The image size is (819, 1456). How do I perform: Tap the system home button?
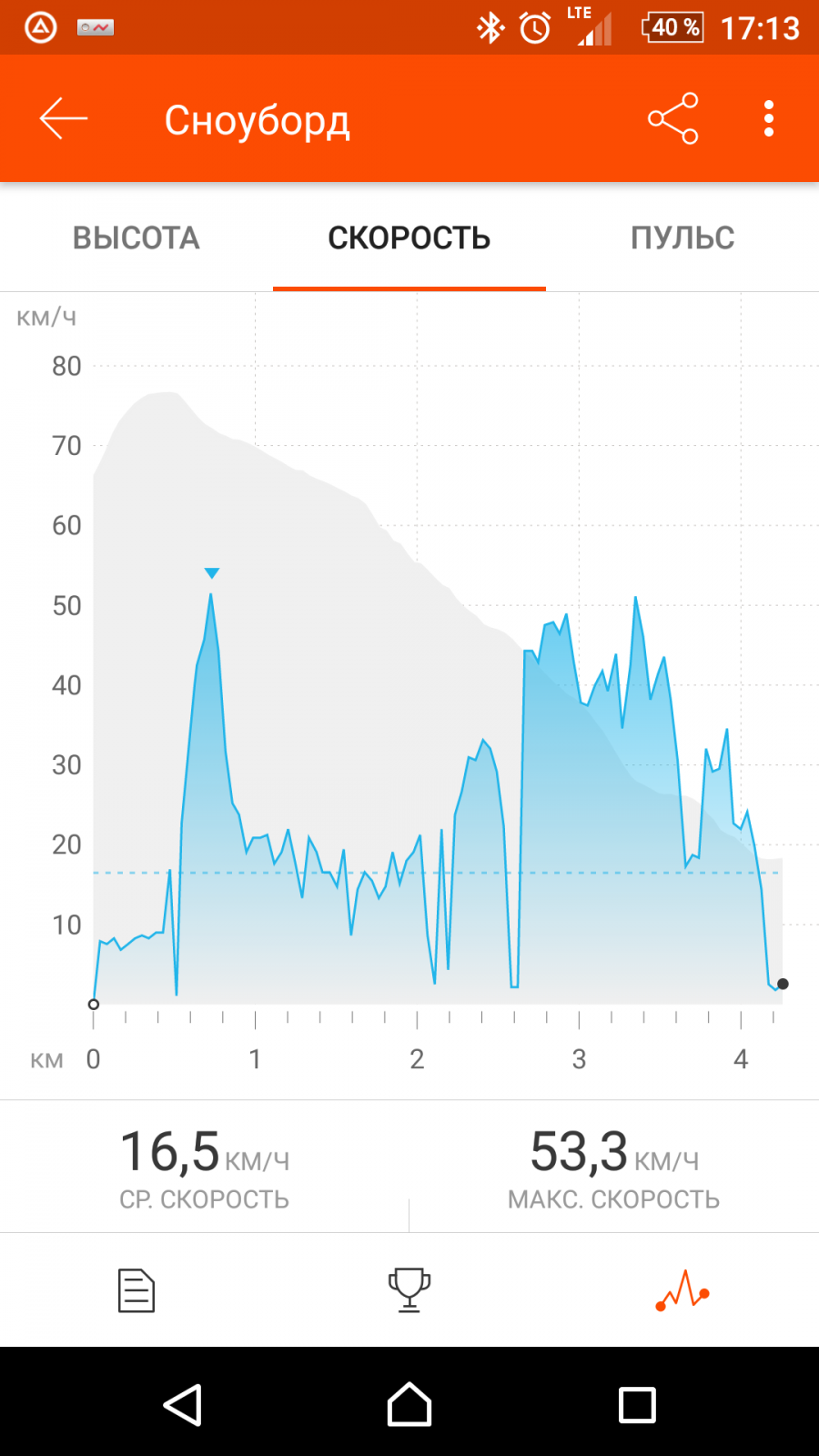tap(409, 1404)
